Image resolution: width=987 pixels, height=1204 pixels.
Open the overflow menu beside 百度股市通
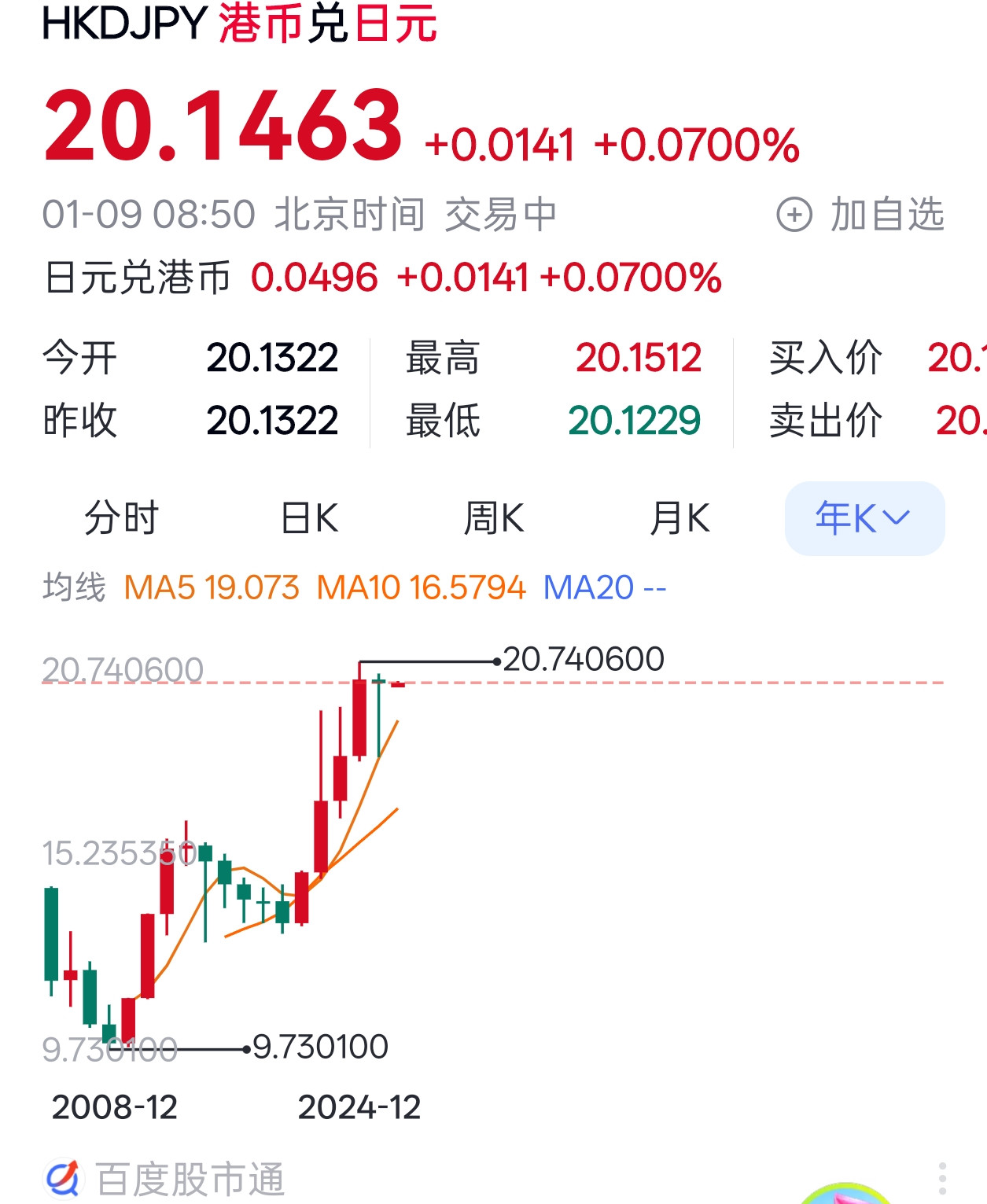pos(942,1179)
